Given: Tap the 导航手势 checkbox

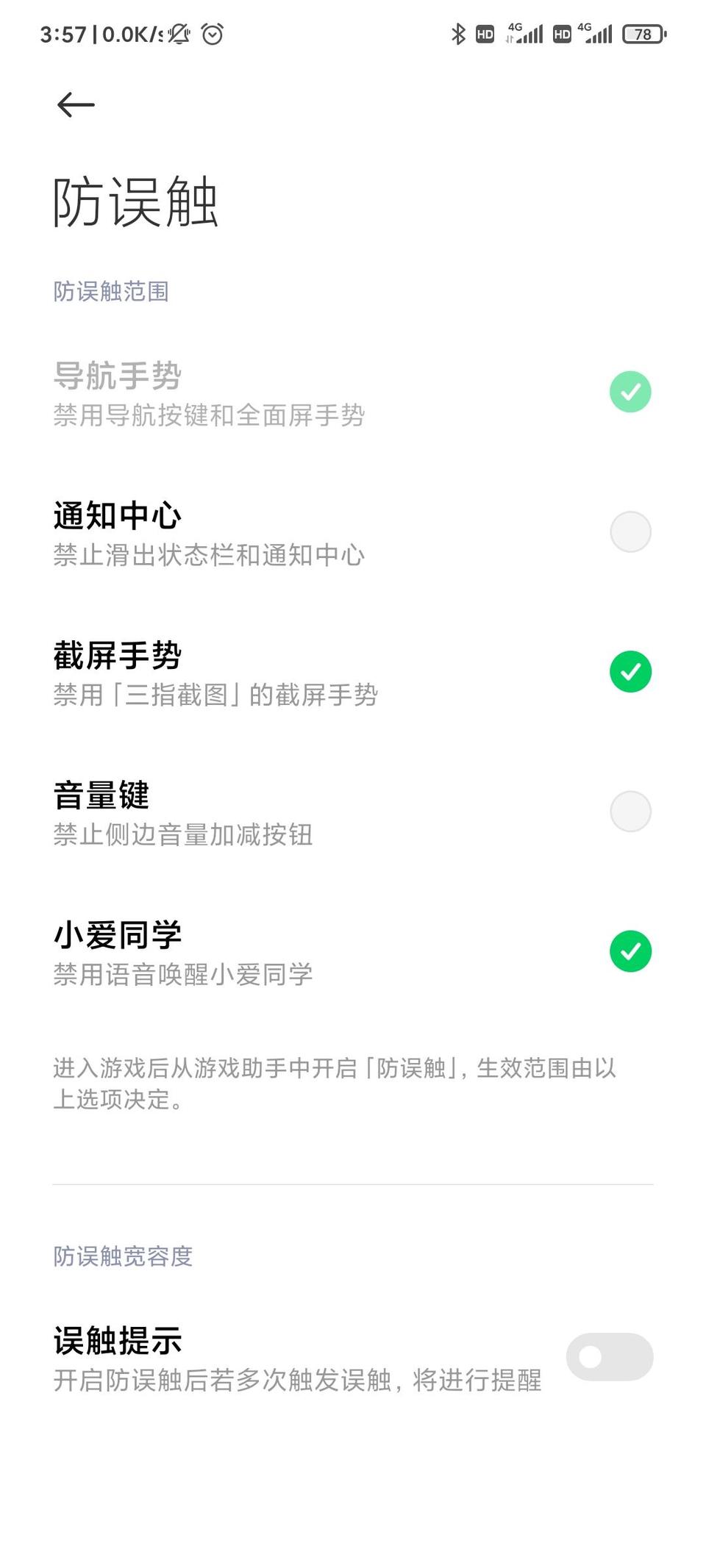Looking at the screenshot, I should [x=630, y=392].
